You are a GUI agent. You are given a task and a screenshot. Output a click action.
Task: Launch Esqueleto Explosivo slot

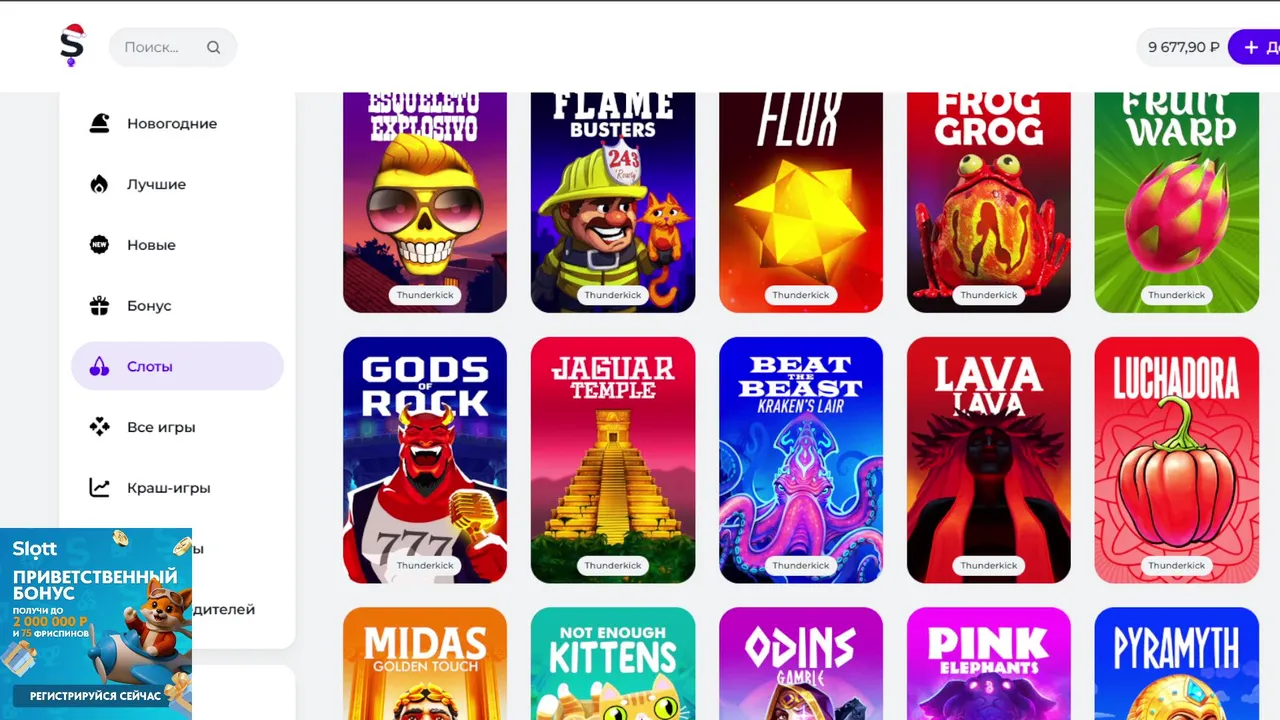click(x=425, y=200)
